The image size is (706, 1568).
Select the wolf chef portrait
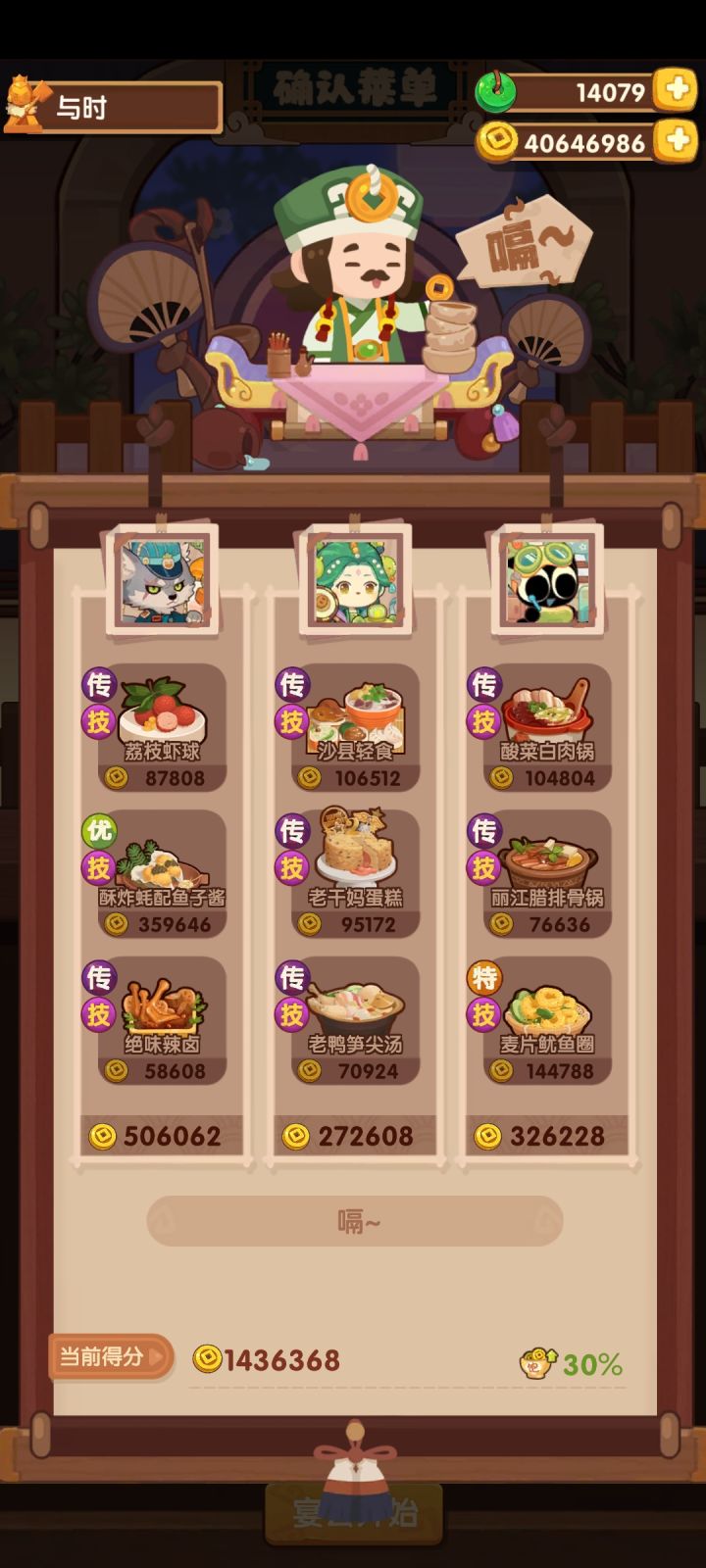(165, 580)
